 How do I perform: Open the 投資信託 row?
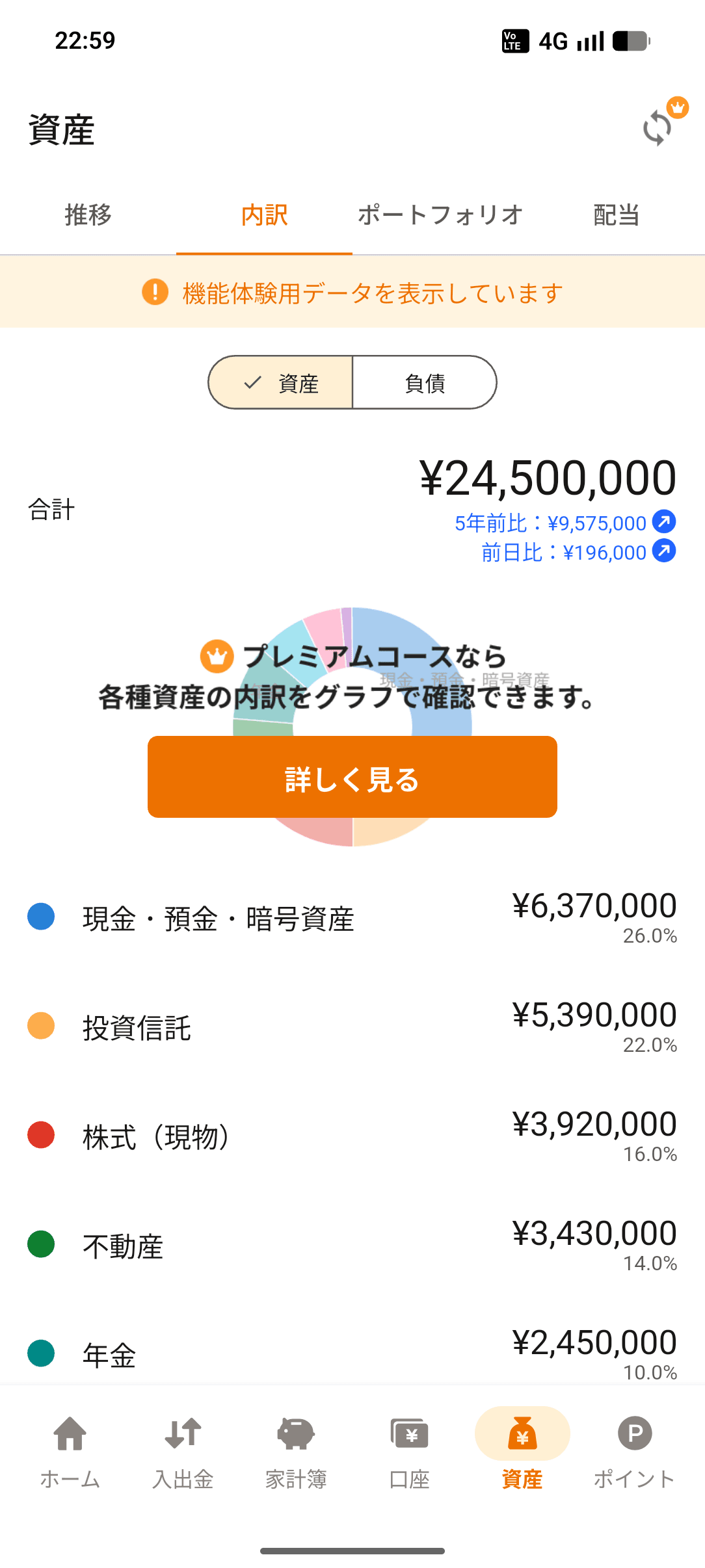[x=352, y=1027]
